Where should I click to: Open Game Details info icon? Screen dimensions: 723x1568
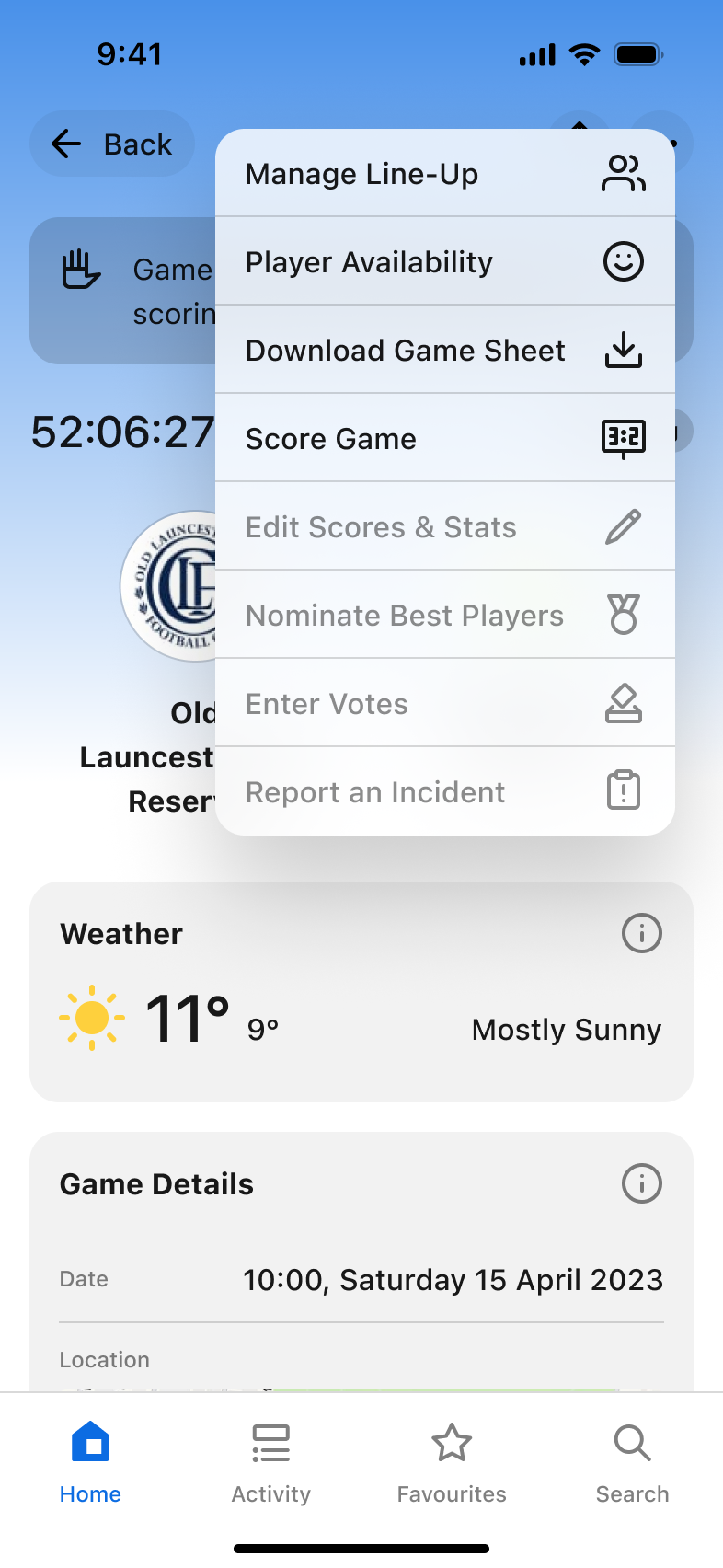641,1183
